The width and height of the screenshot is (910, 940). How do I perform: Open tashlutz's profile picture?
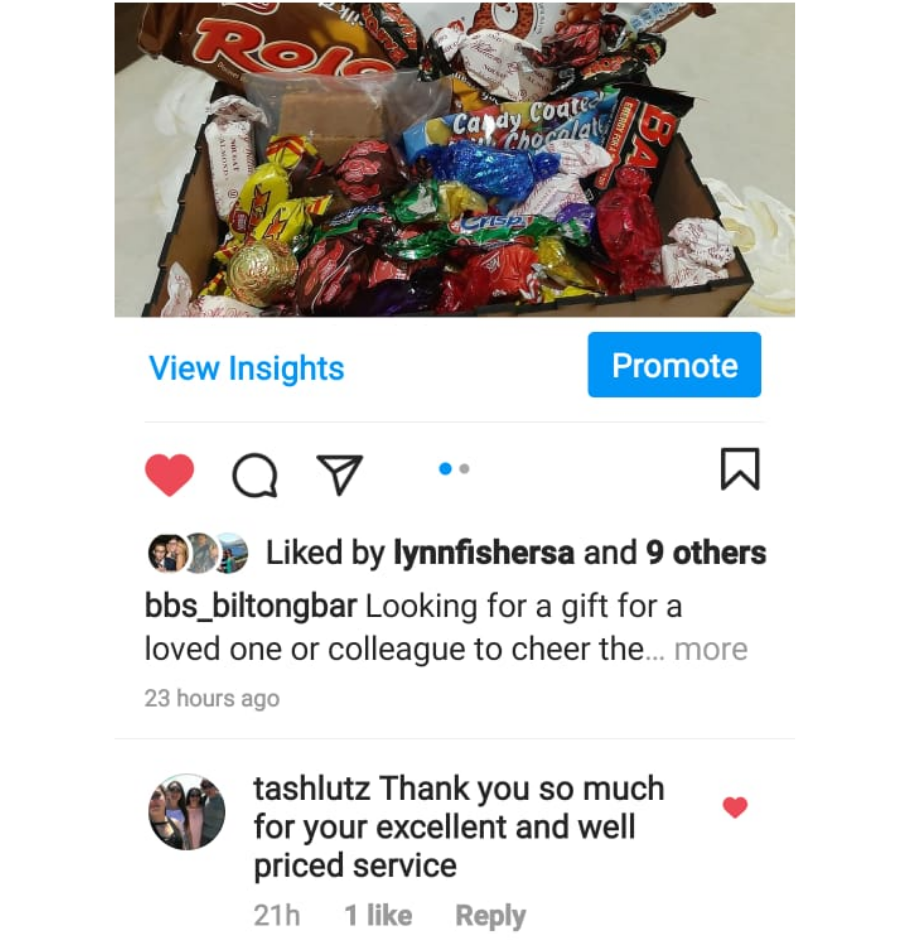coord(187,812)
